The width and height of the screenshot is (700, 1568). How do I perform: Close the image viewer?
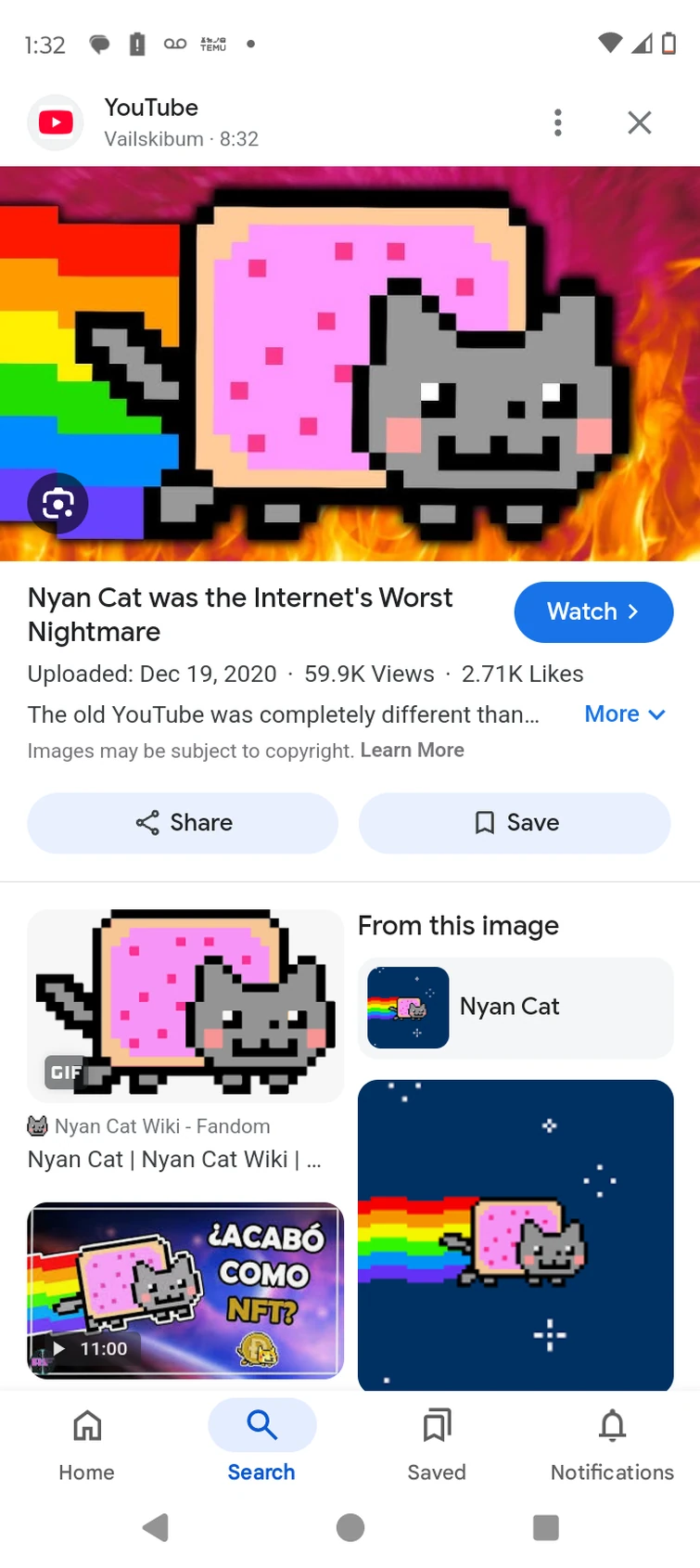coord(639,122)
